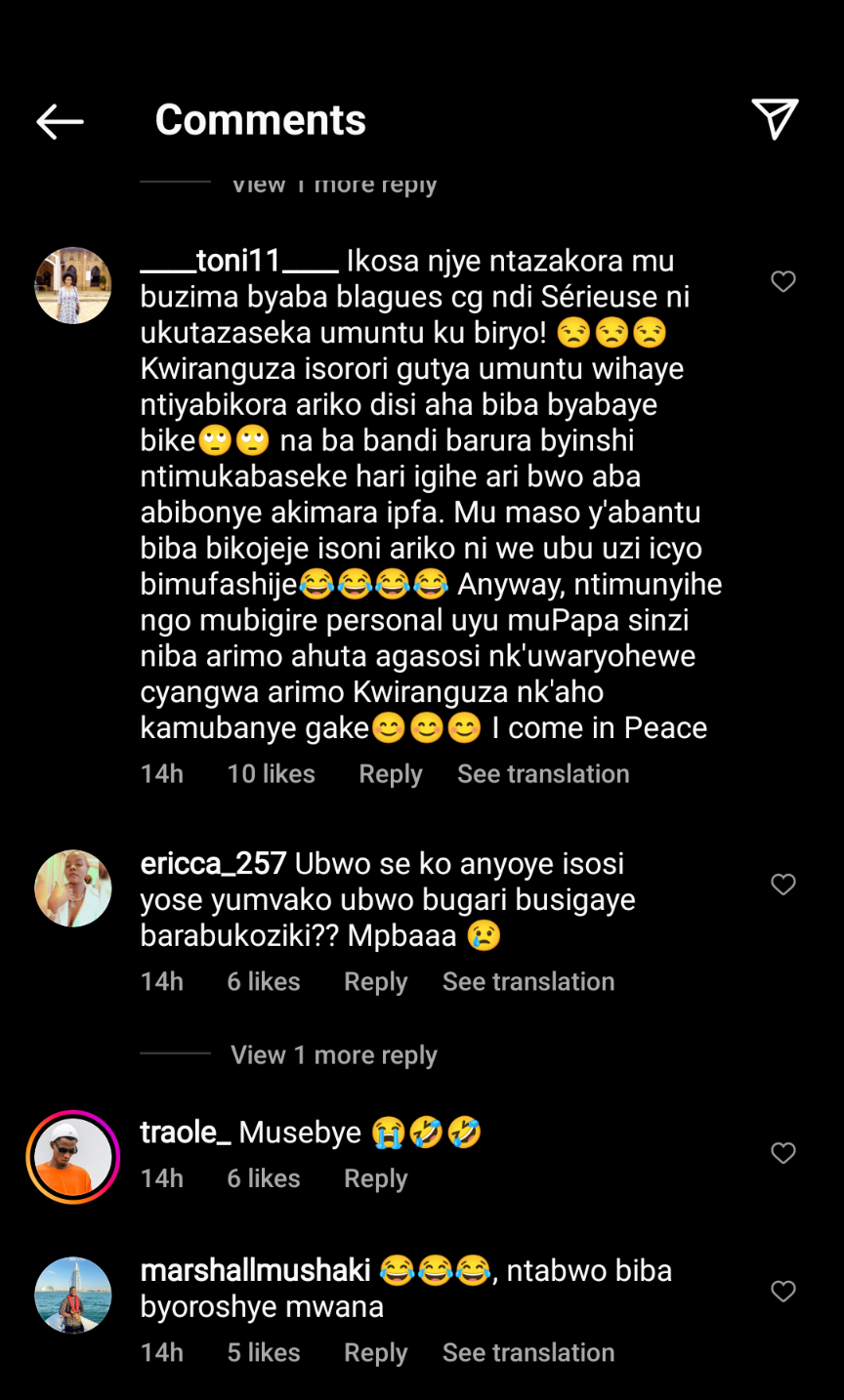Expand 1 more reply under ericca_257
The image size is (844, 1400).
tap(333, 1055)
